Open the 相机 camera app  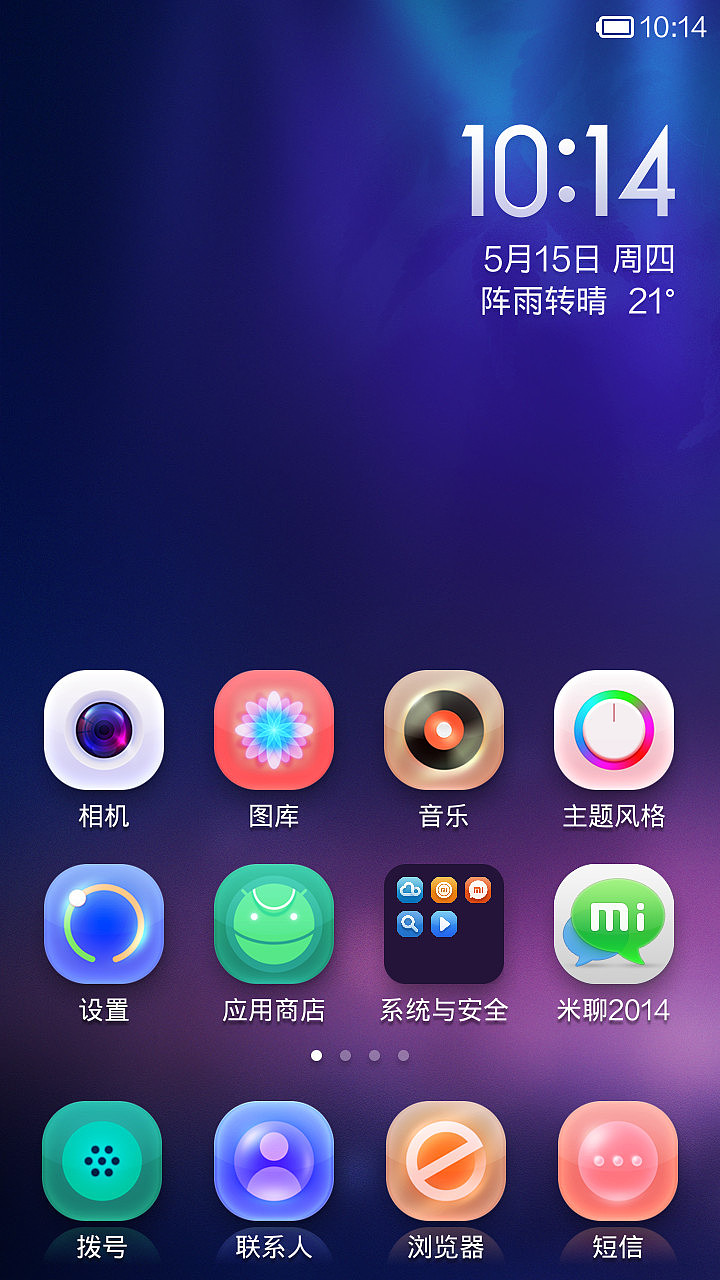point(104,730)
